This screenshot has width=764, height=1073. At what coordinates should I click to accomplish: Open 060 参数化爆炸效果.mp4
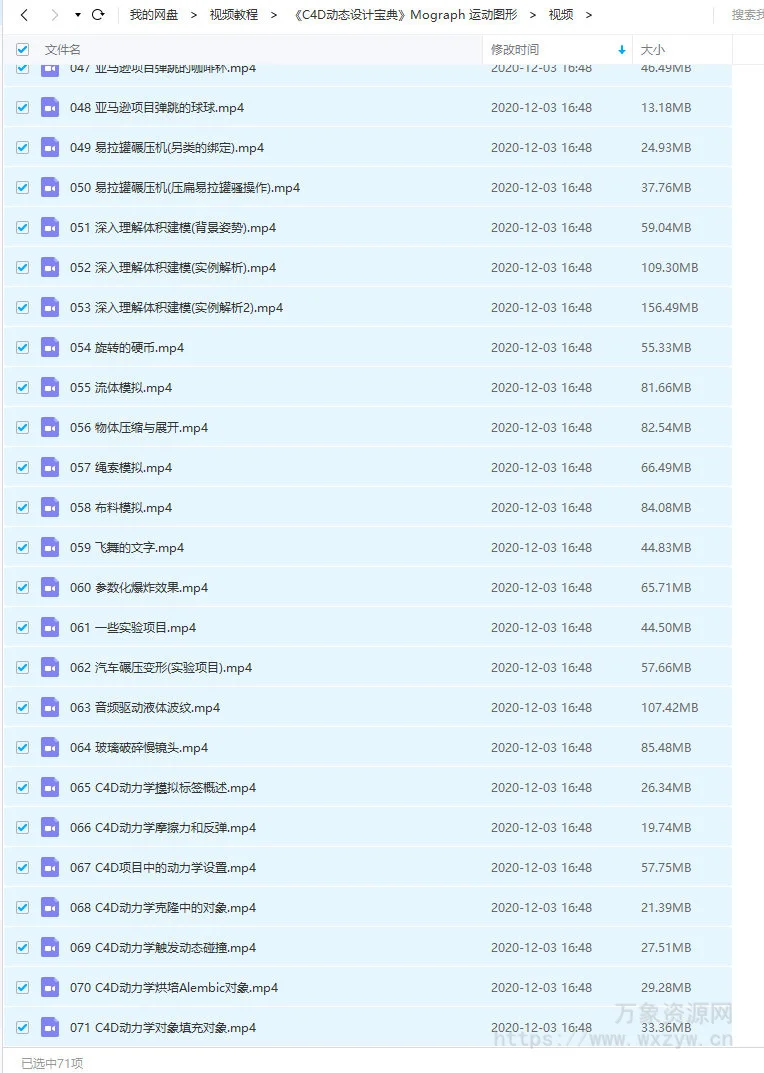(x=139, y=588)
